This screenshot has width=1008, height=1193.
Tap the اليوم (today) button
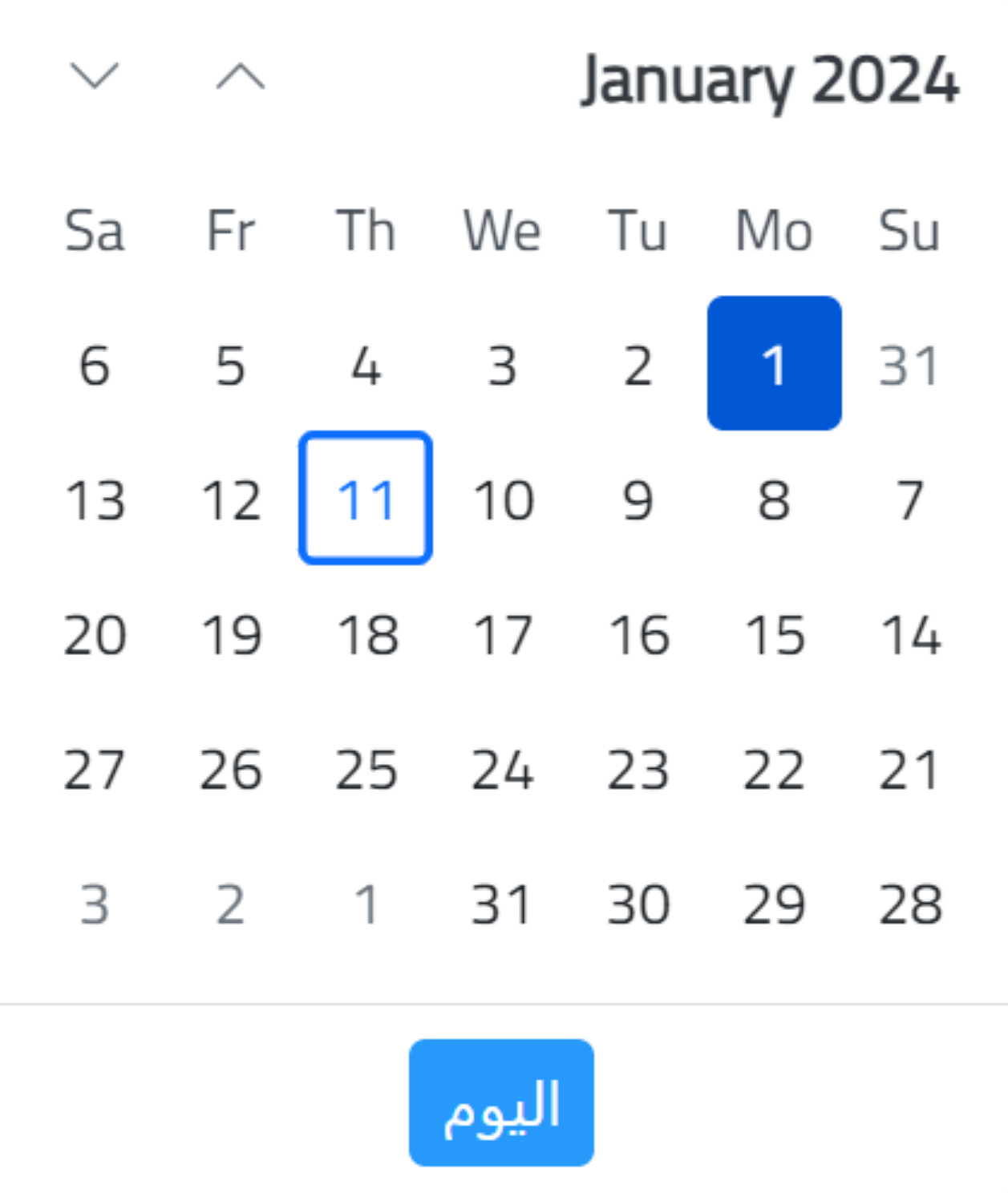[x=501, y=1102]
